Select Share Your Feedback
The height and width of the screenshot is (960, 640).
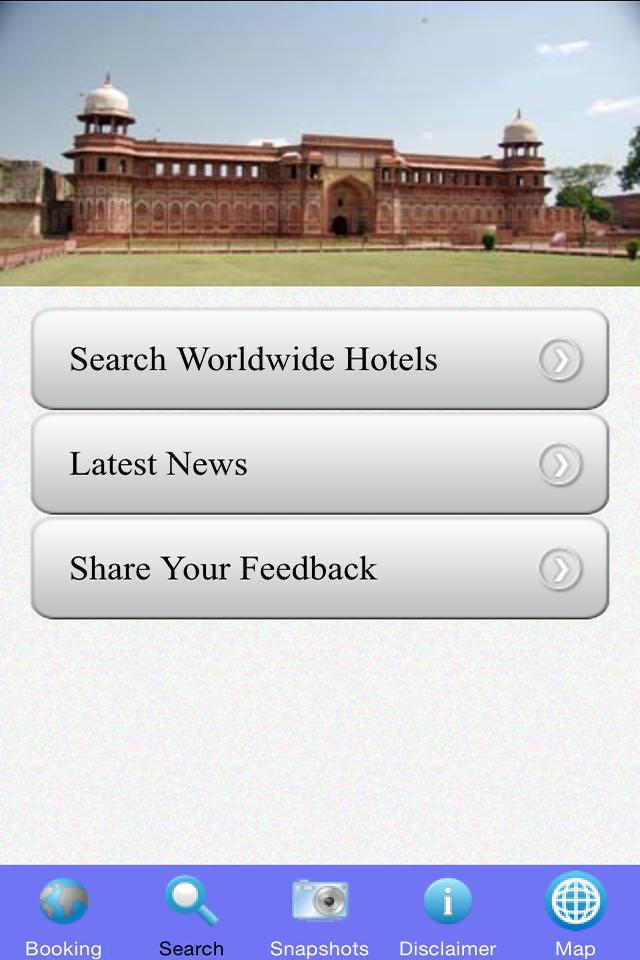[x=320, y=568]
